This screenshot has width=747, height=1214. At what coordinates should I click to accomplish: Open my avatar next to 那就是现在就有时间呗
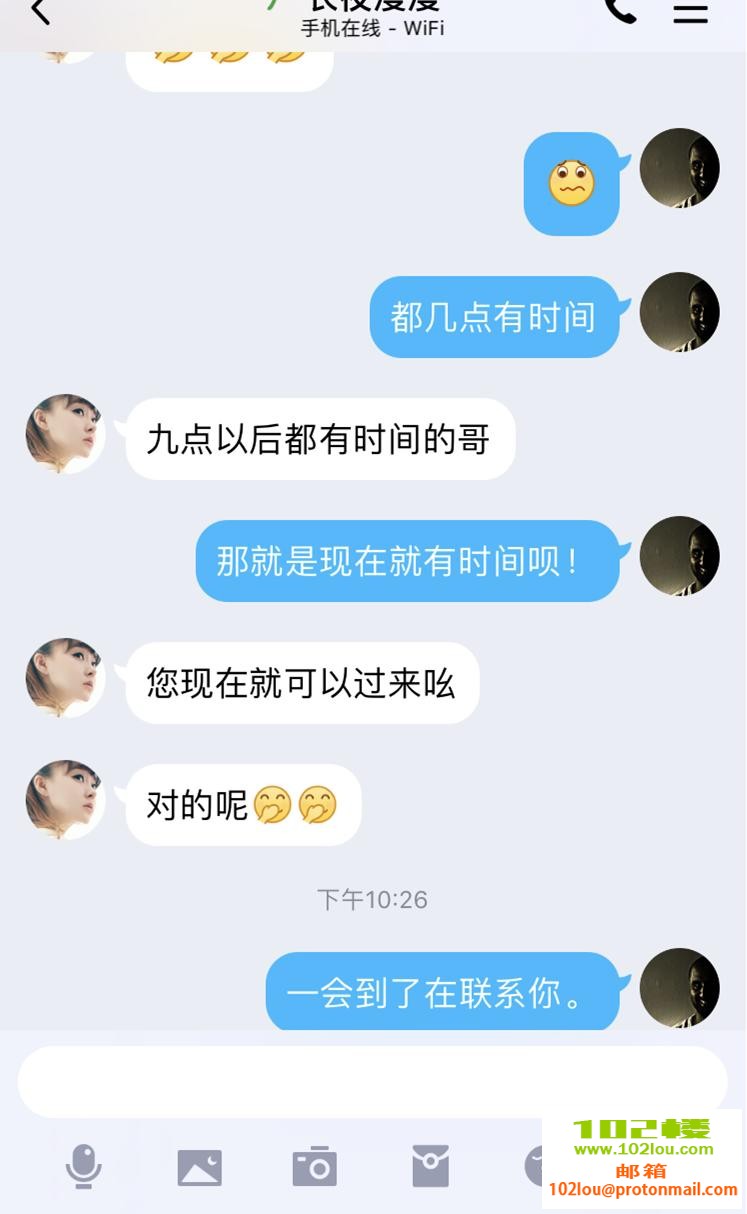(680, 556)
